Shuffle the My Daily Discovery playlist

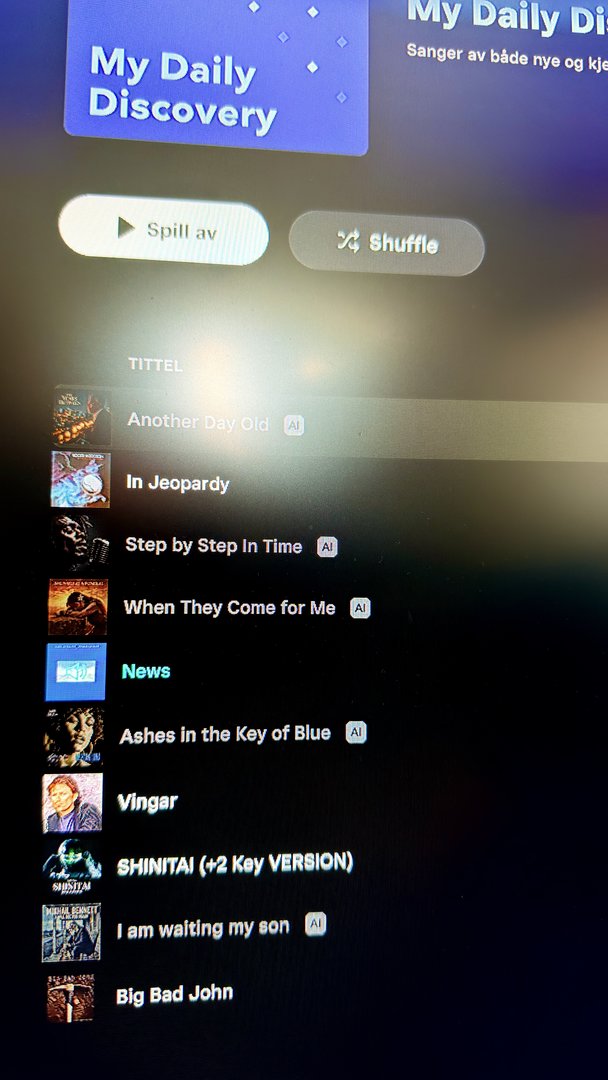pyautogui.click(x=386, y=243)
